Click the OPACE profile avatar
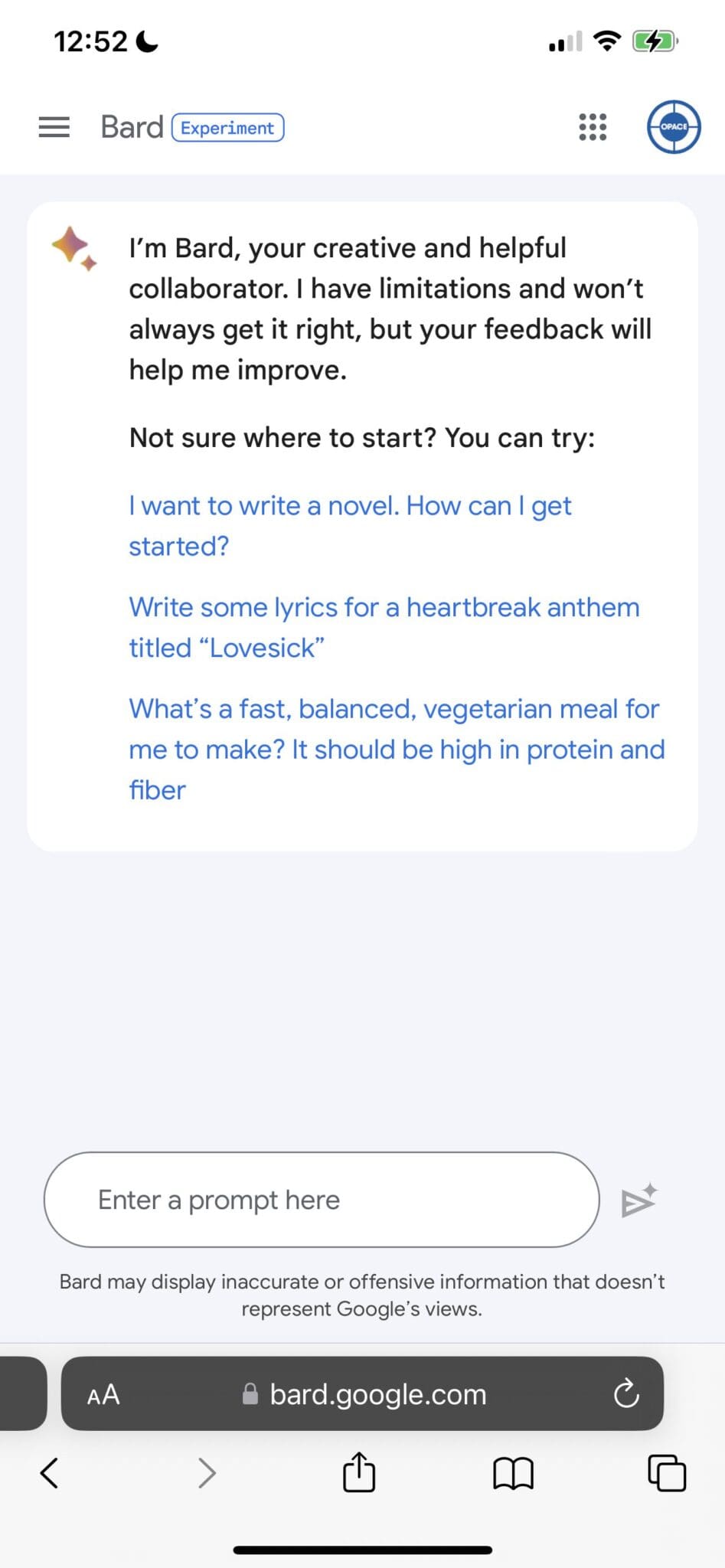The width and height of the screenshot is (725, 1568). tap(673, 128)
